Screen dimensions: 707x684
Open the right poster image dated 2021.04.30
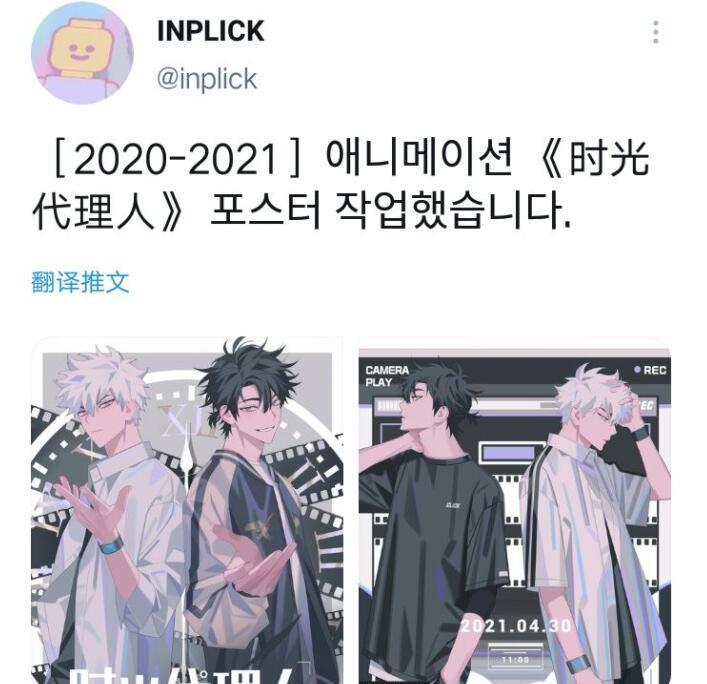click(514, 510)
